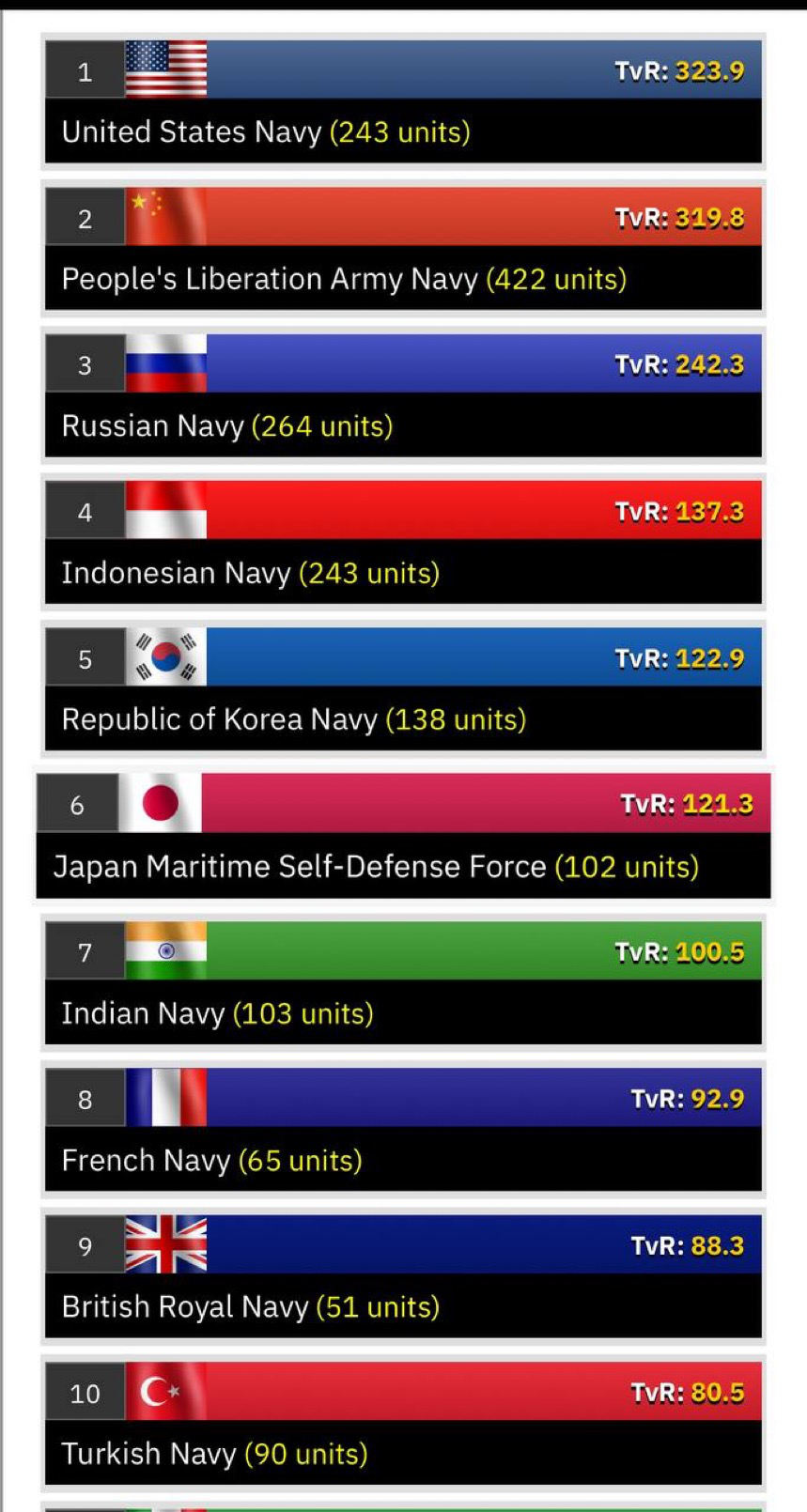View the Indian Navy details
The image size is (807, 1512).
(x=403, y=982)
